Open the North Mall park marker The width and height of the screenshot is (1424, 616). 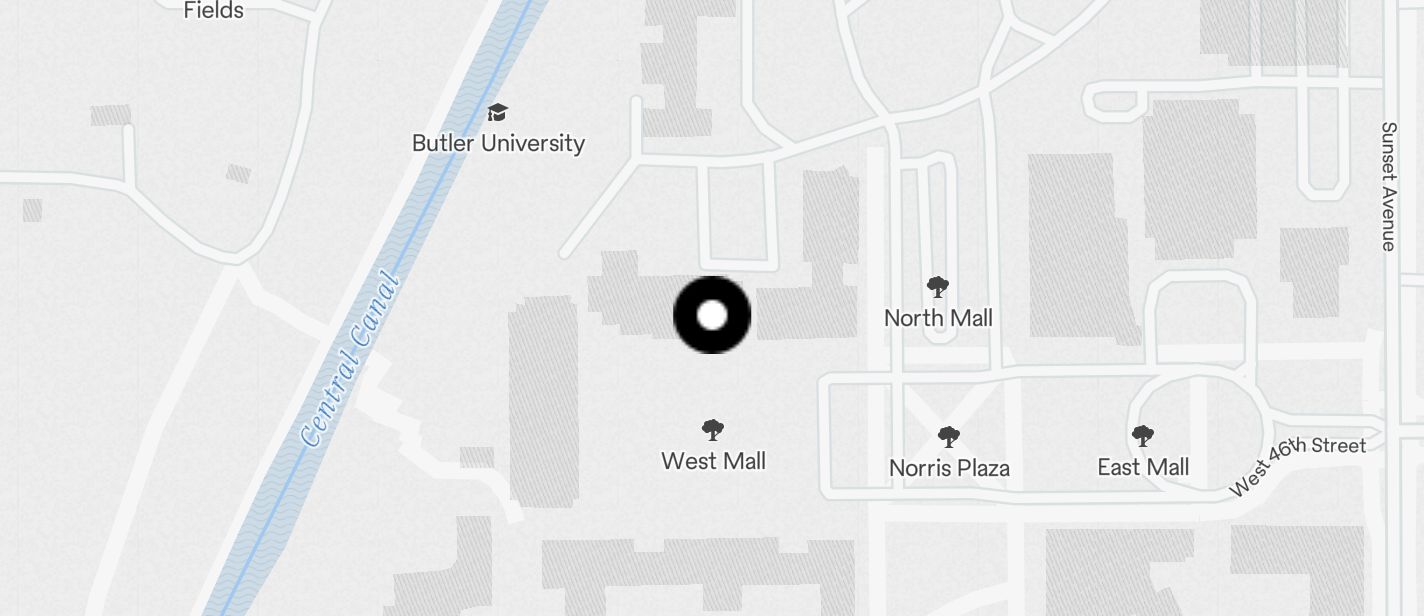click(x=937, y=289)
